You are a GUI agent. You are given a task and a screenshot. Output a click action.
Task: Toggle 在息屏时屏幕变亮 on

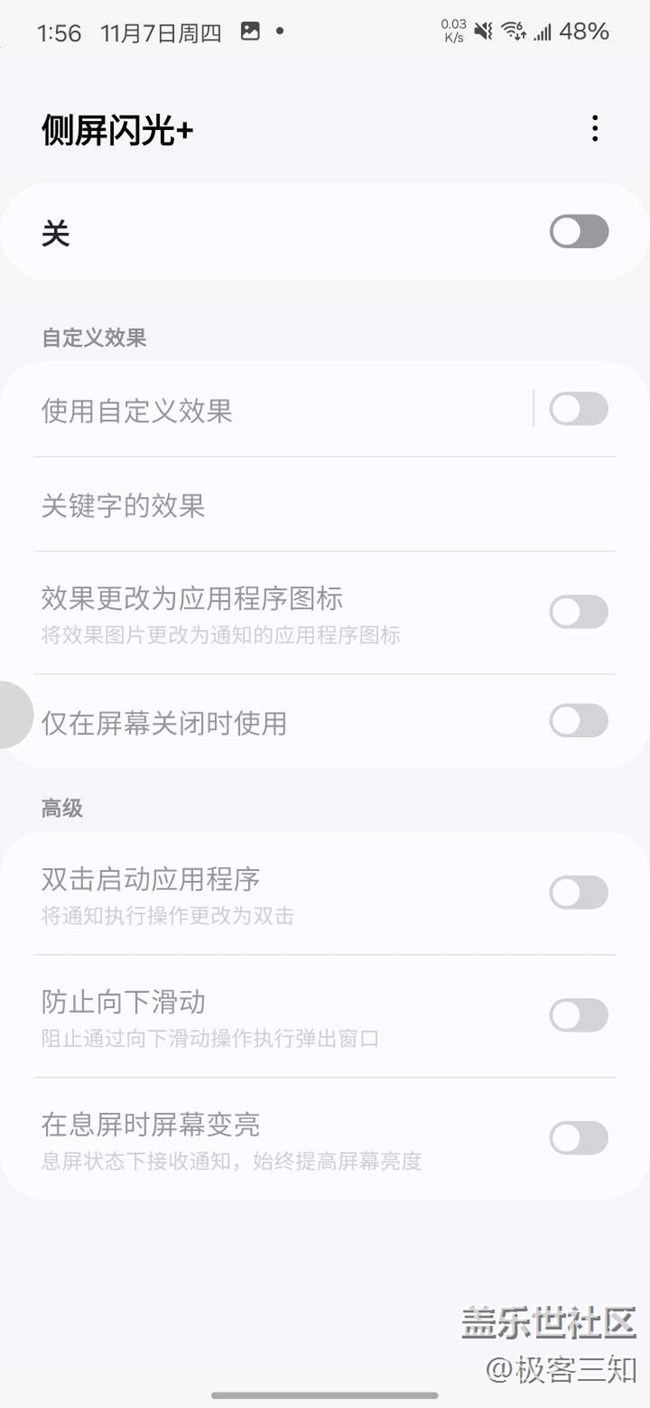(579, 1138)
